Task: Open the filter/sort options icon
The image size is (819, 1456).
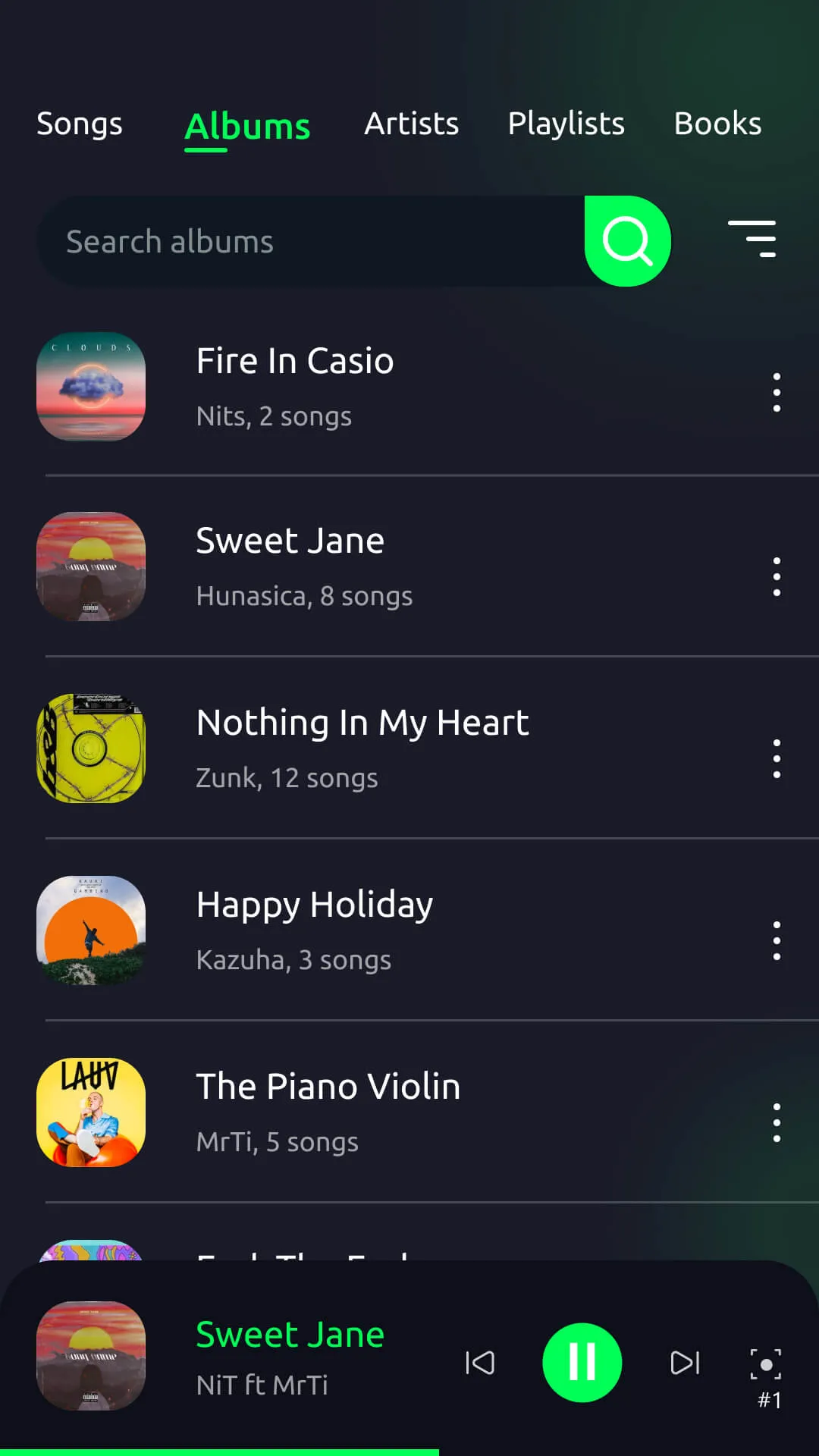Action: (753, 239)
